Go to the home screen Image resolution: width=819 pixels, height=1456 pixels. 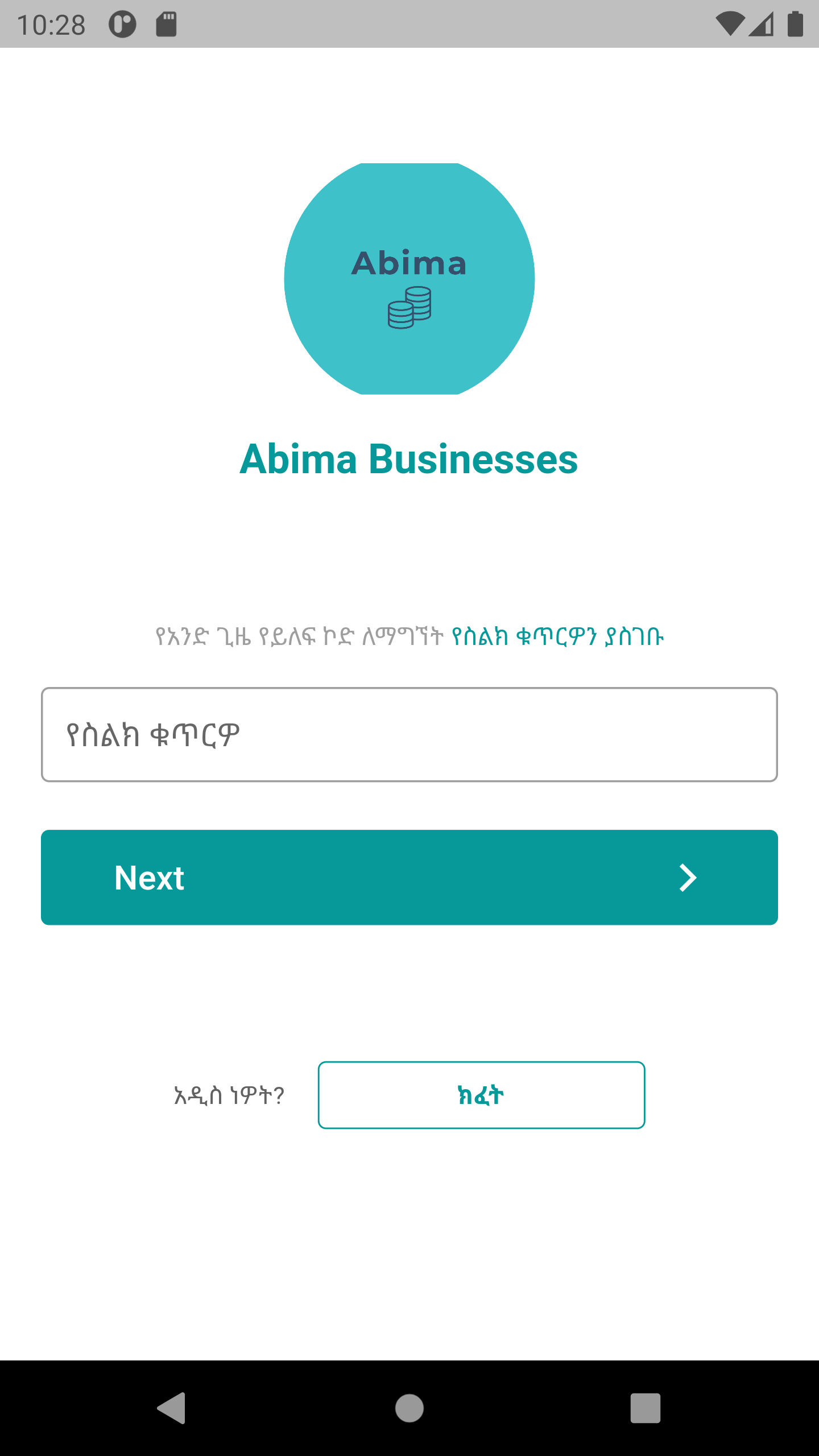click(x=409, y=1408)
